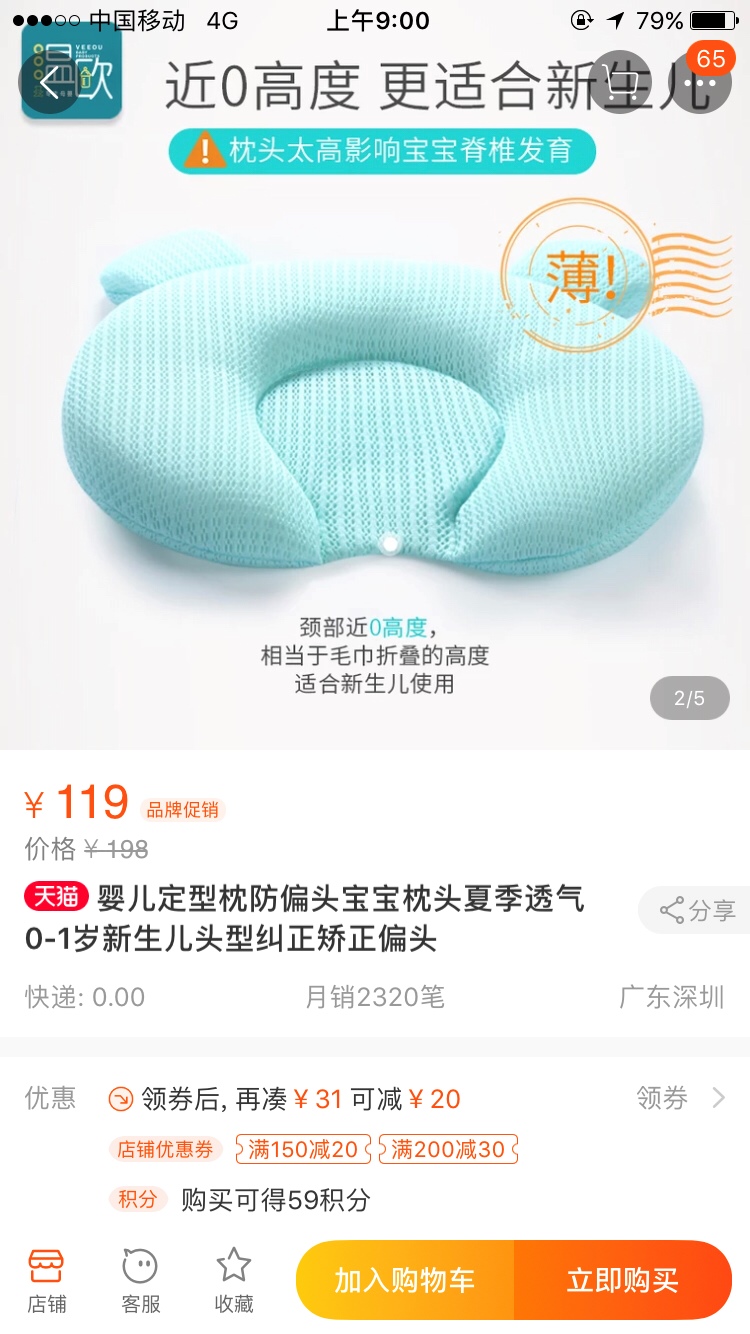Image resolution: width=750 pixels, height=1334 pixels.
Task: Buy now with 立即购买
Action: point(622,1280)
